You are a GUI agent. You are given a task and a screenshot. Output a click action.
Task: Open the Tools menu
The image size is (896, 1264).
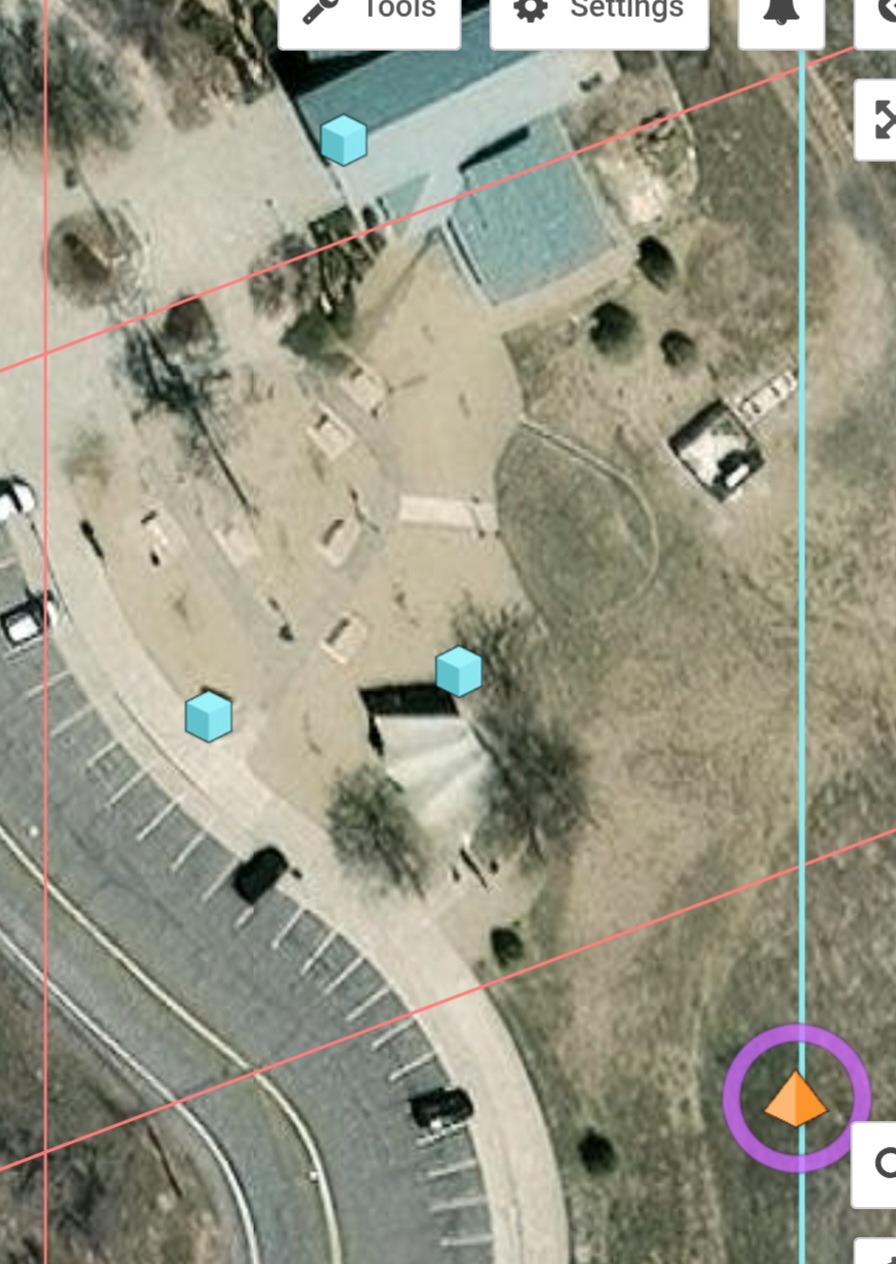pyautogui.click(x=369, y=14)
